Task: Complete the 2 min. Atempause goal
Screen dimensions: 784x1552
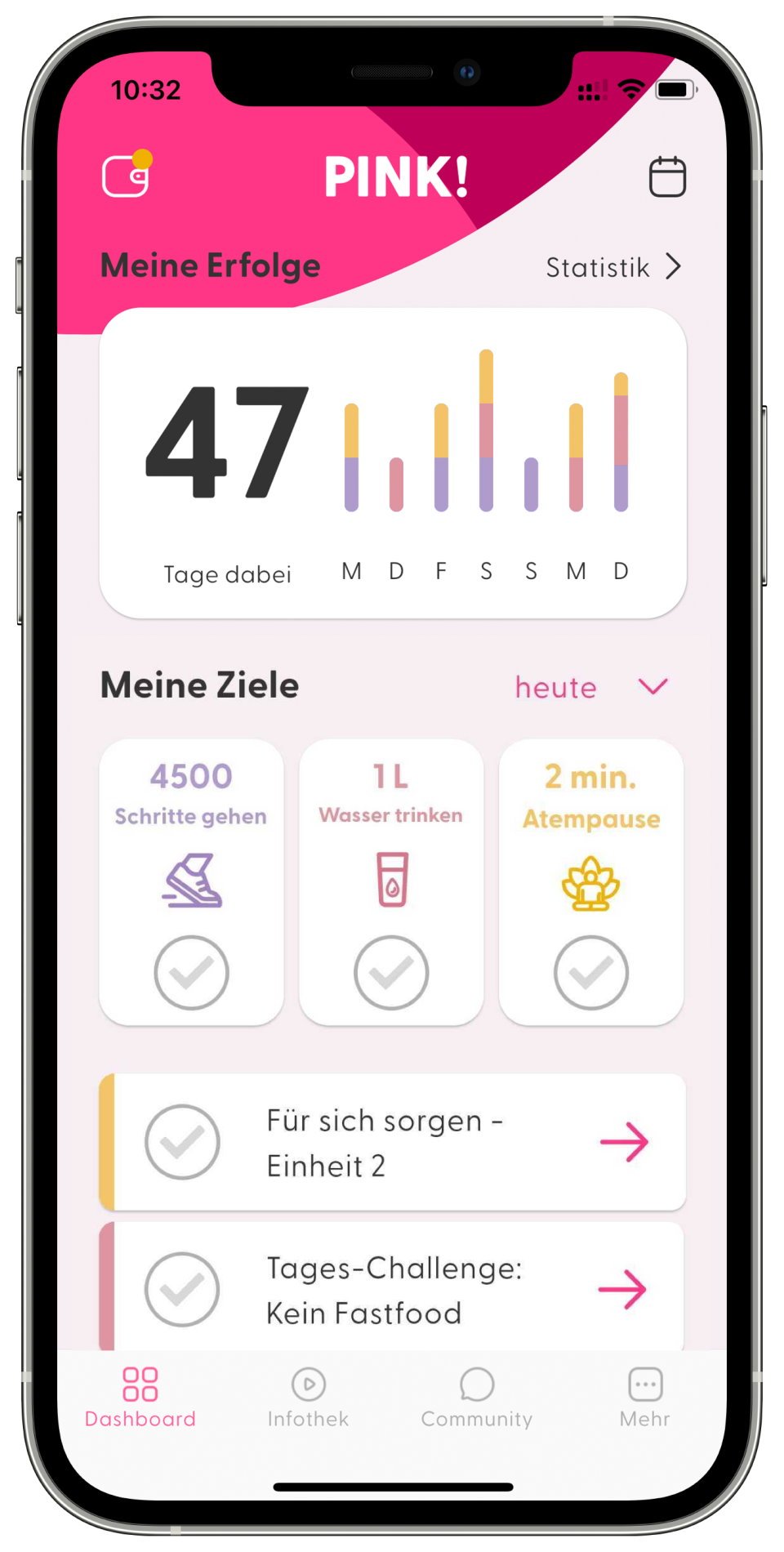Action: [590, 972]
